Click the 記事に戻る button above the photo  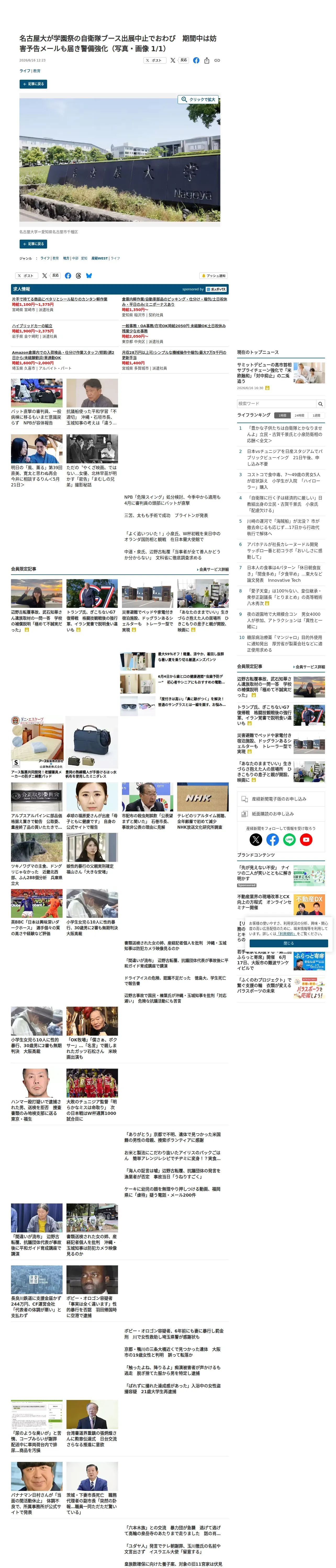click(x=33, y=84)
